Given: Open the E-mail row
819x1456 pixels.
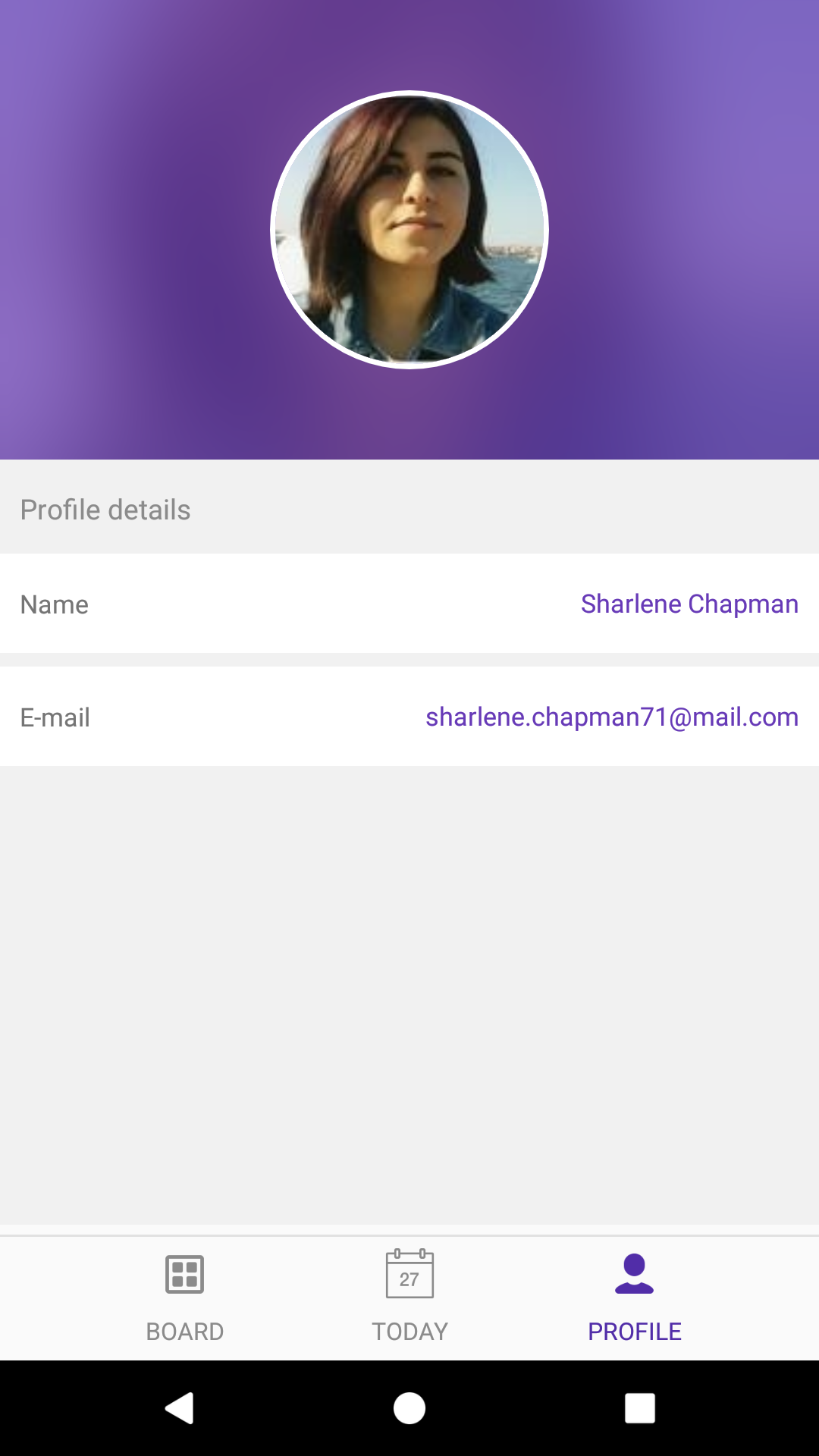Looking at the screenshot, I should tap(409, 717).
